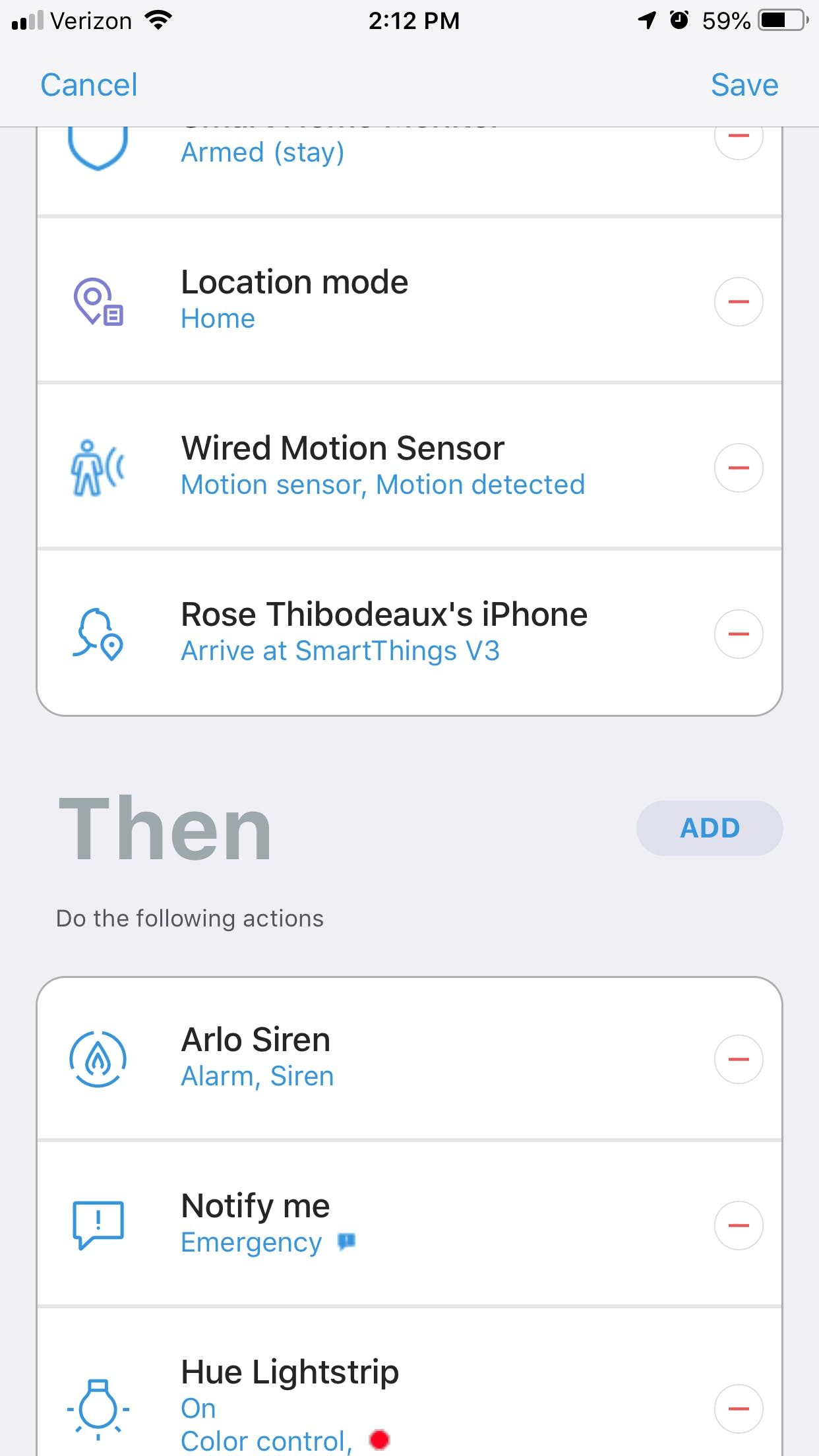The width and height of the screenshot is (819, 1456).
Task: Tap the presence icon beside Rose Thibodeaux's iPhone
Action: pos(98,633)
